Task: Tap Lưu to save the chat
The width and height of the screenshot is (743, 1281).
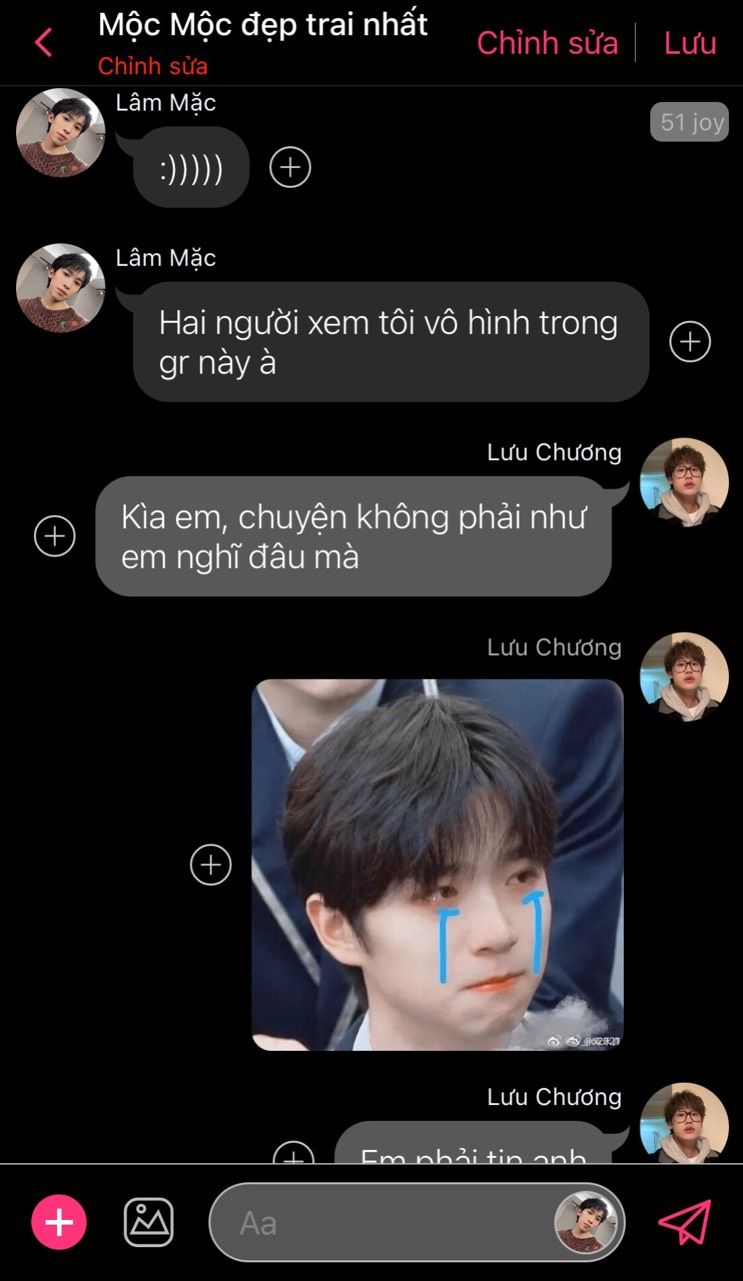Action: 690,43
